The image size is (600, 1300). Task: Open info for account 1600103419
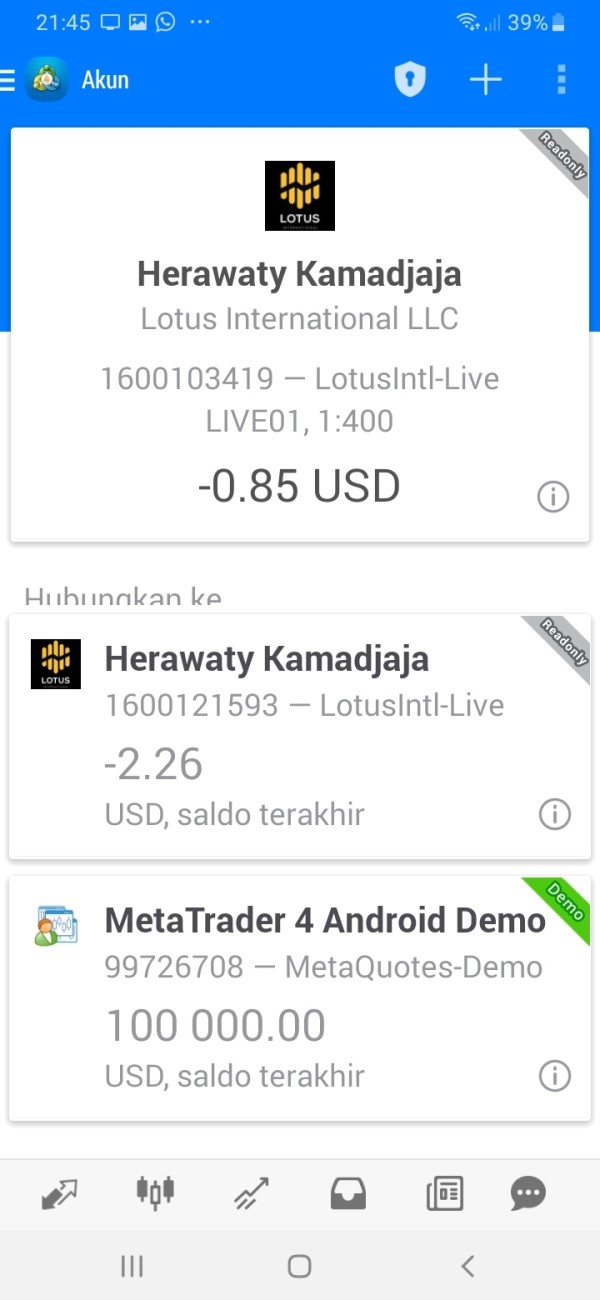click(553, 496)
